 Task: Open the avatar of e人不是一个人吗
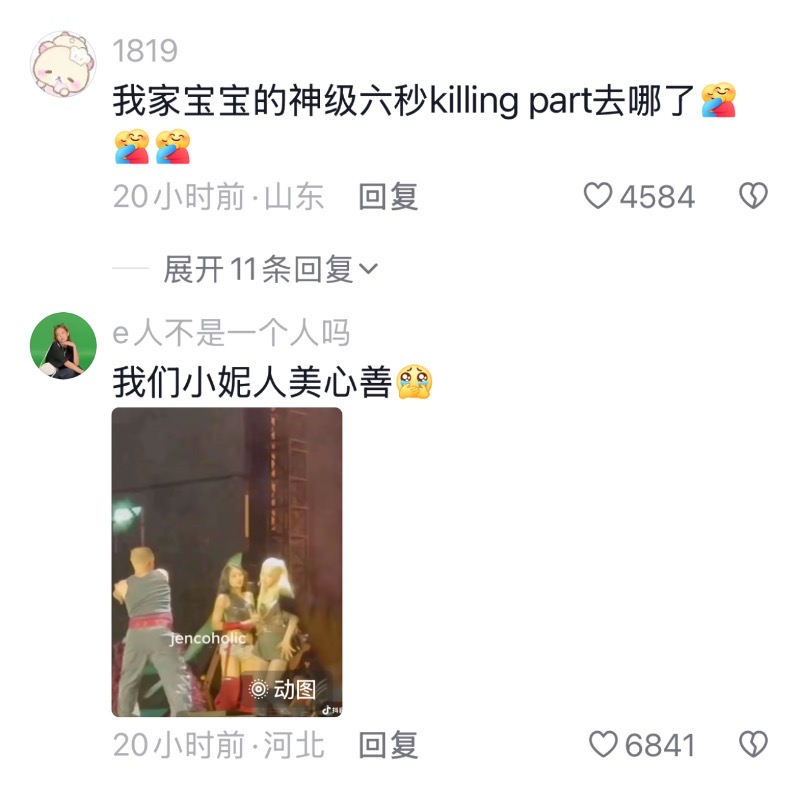63,345
